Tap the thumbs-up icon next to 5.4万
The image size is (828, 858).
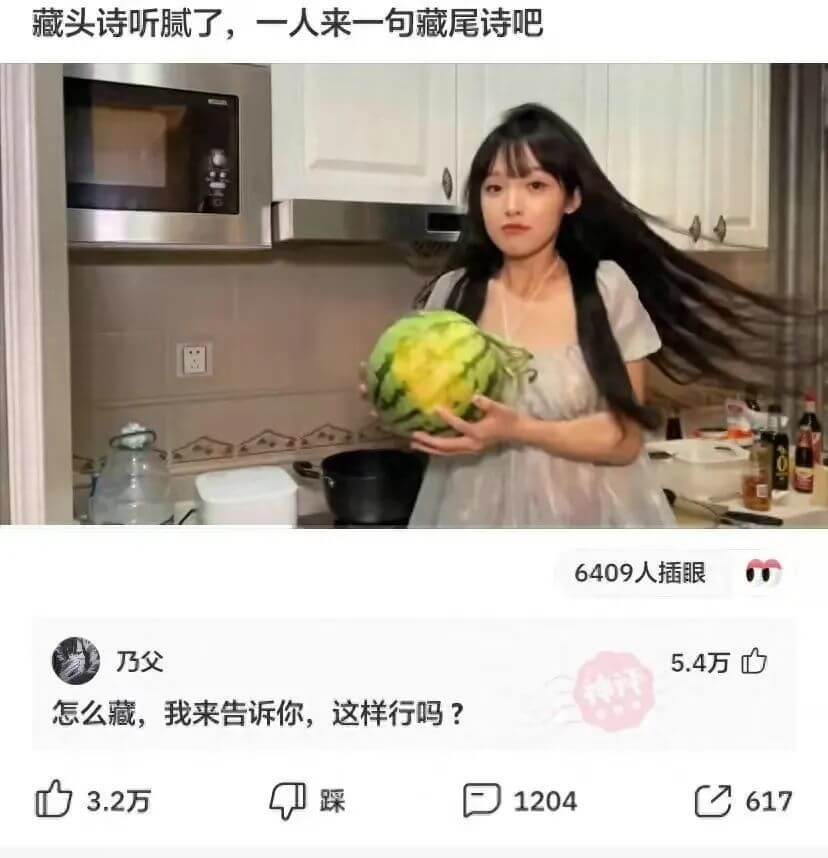[x=753, y=662]
